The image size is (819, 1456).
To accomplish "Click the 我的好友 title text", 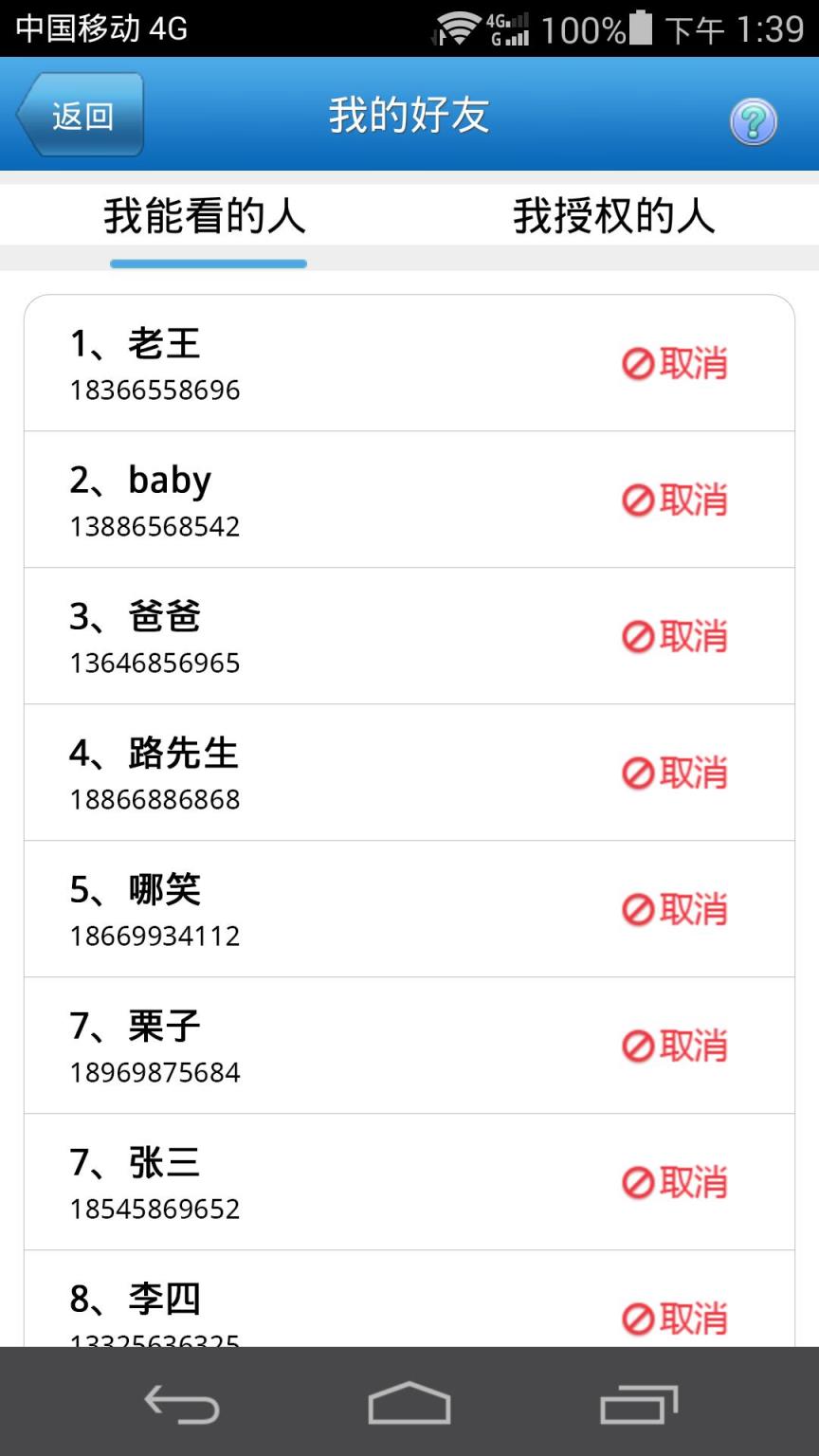I will point(409,114).
